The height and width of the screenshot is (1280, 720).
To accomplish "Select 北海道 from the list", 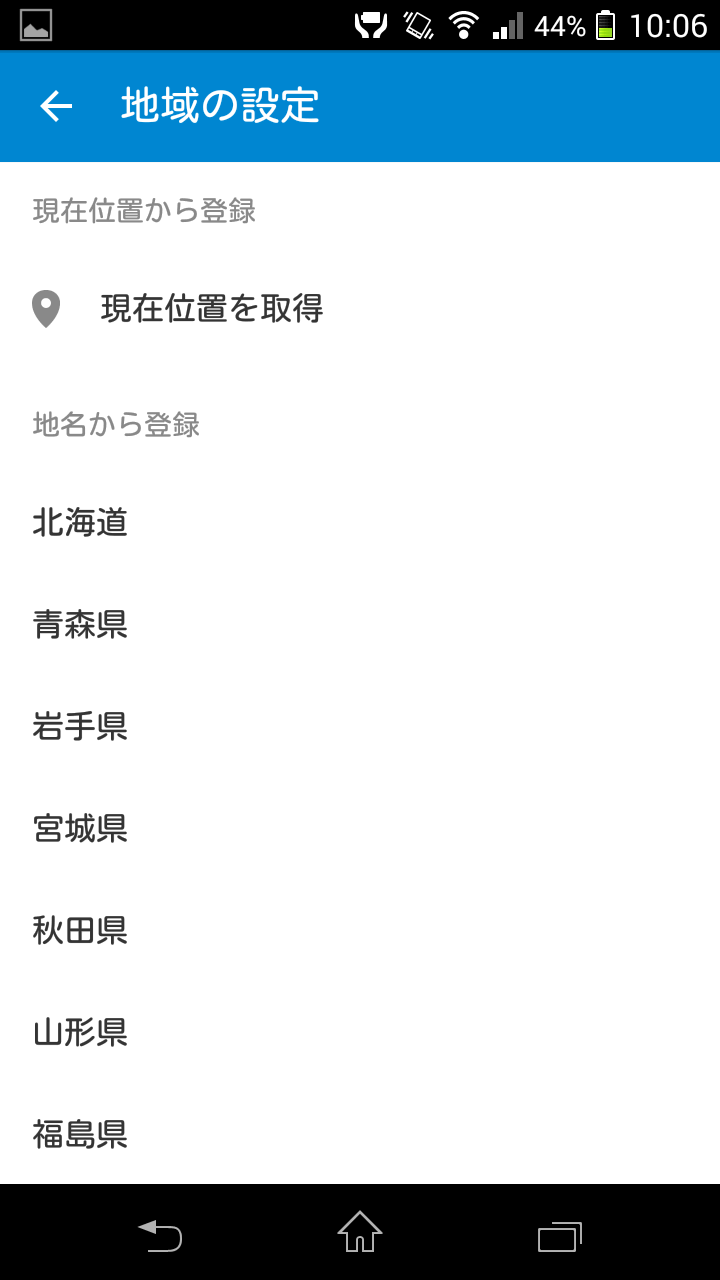I will click(80, 523).
